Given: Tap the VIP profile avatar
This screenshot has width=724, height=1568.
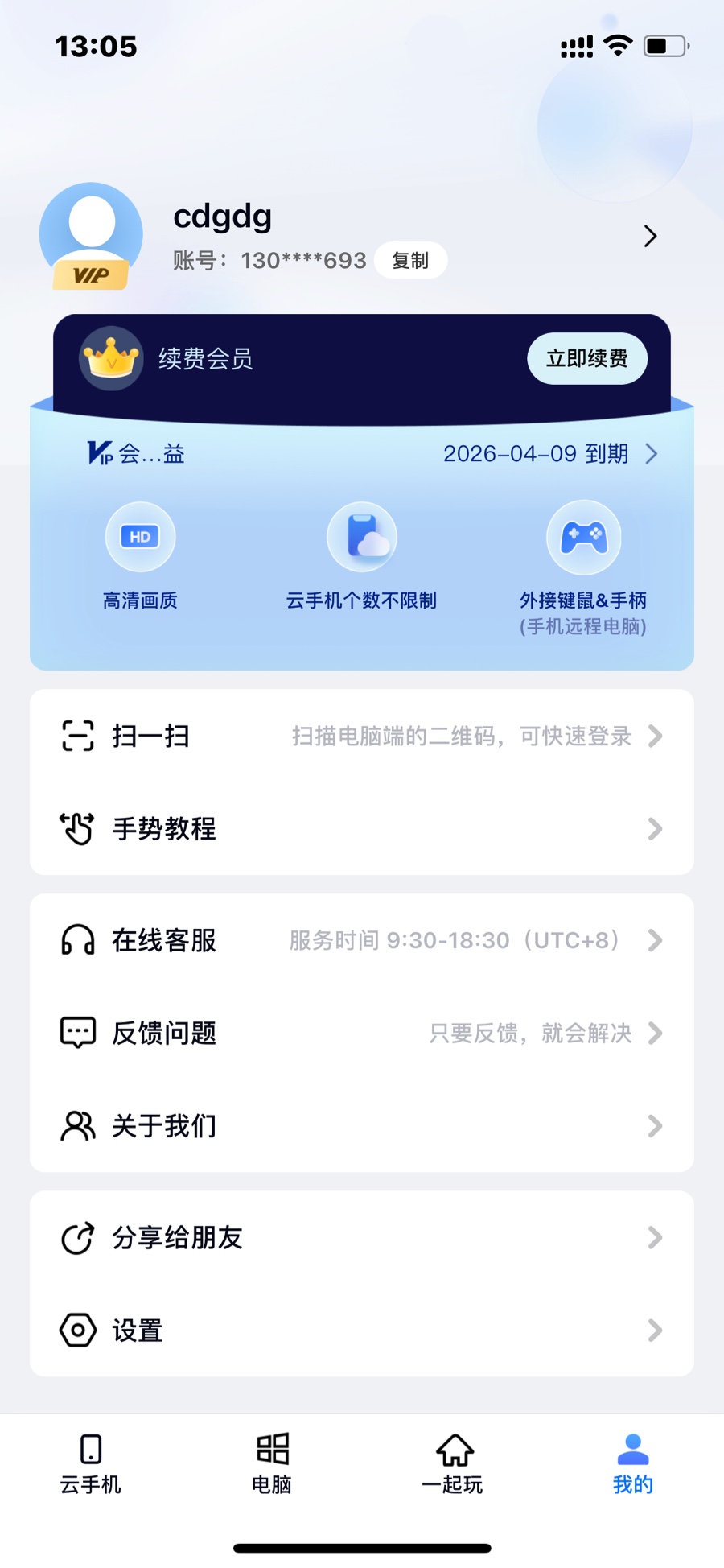Looking at the screenshot, I should tap(92, 235).
